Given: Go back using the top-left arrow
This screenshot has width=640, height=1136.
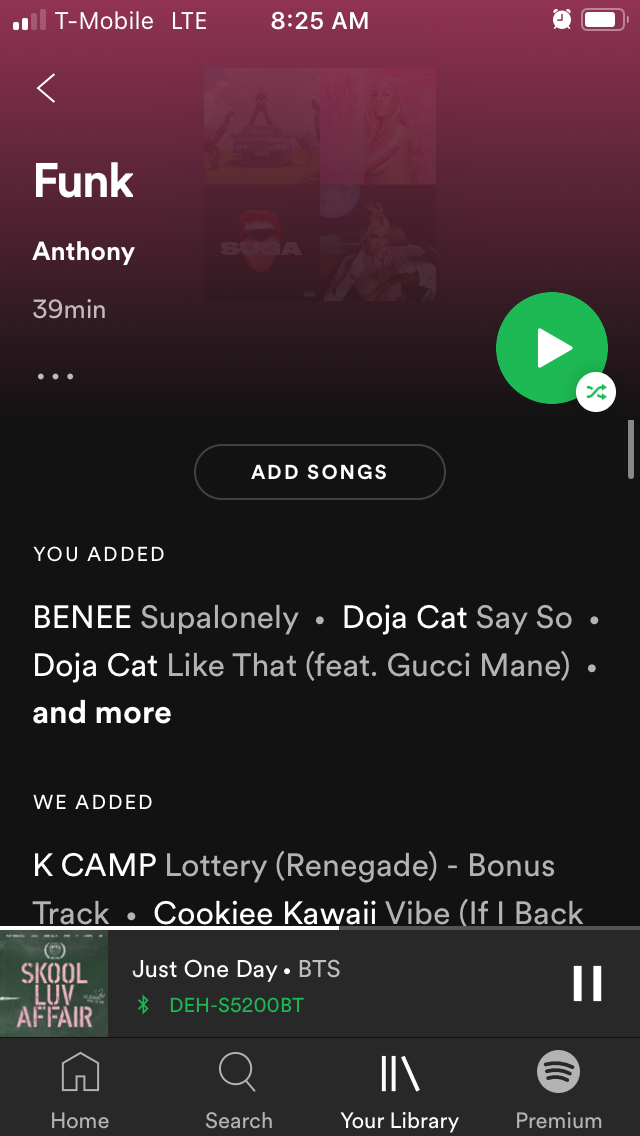Looking at the screenshot, I should pyautogui.click(x=46, y=88).
